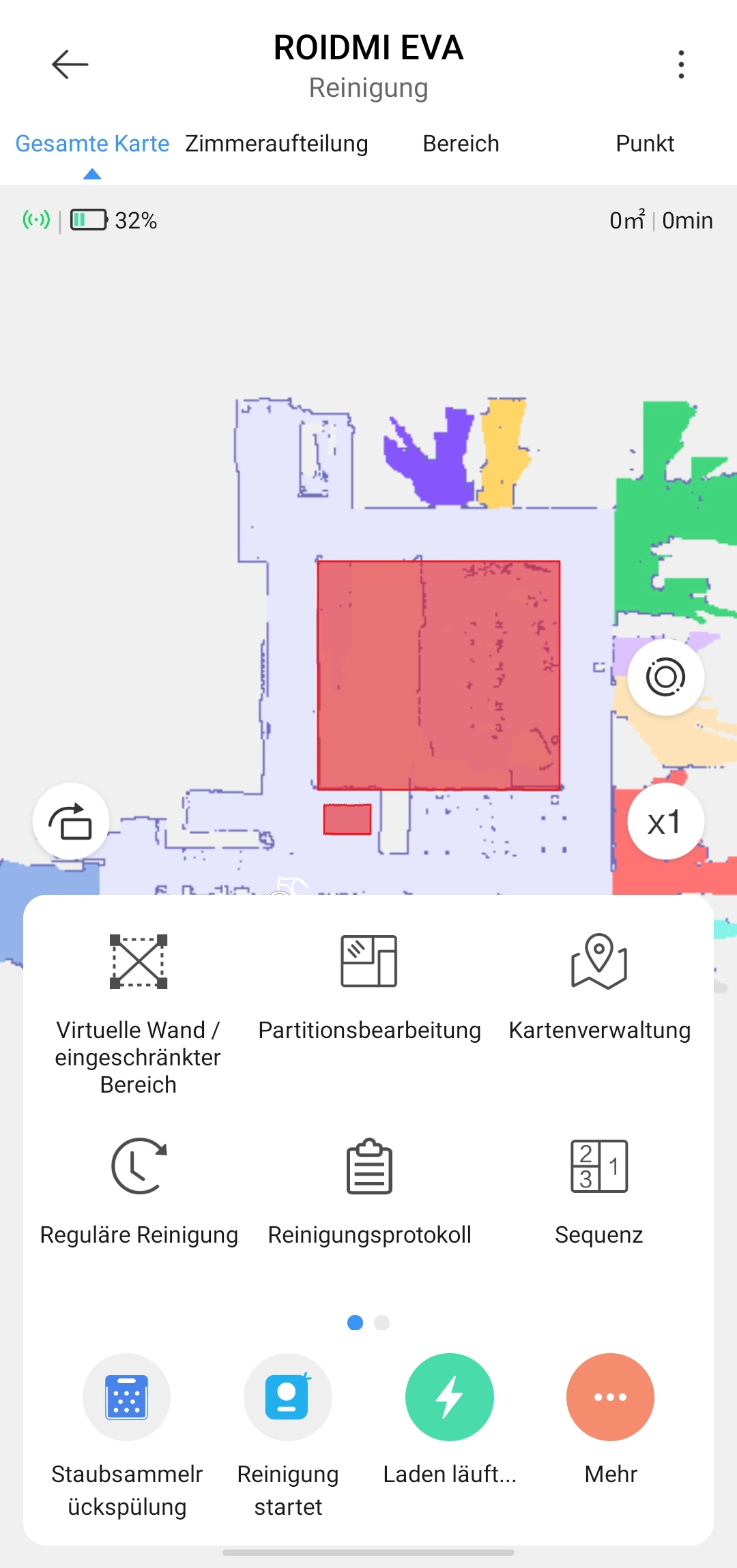Switch to the Gesamte Karte tab

(x=92, y=144)
